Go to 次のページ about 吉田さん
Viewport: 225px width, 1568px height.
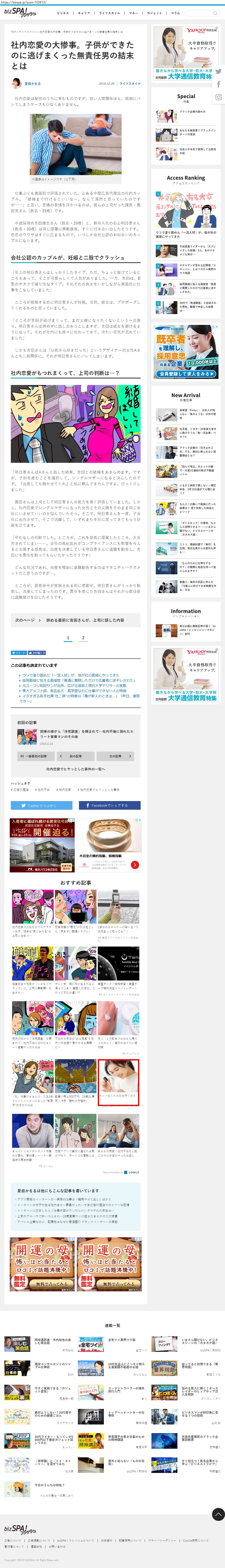[76, 620]
